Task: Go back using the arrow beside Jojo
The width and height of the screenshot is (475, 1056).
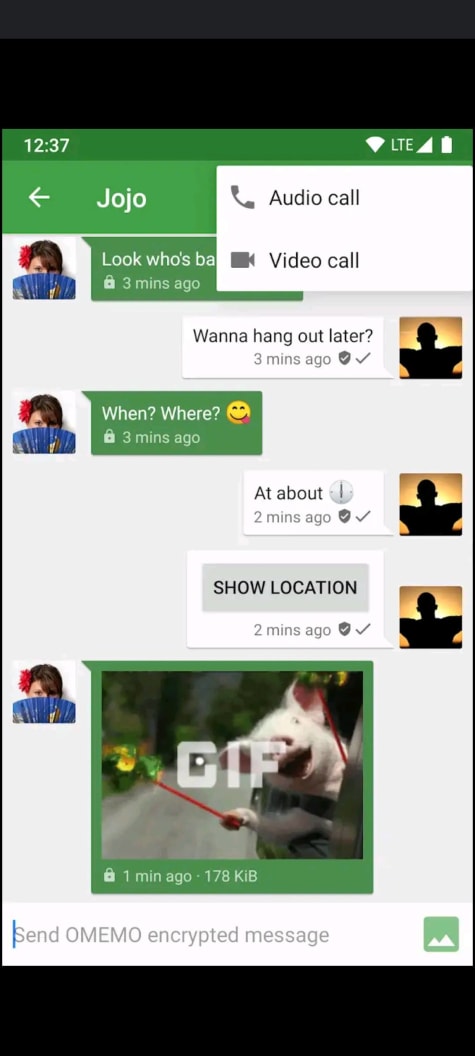Action: click(x=39, y=197)
